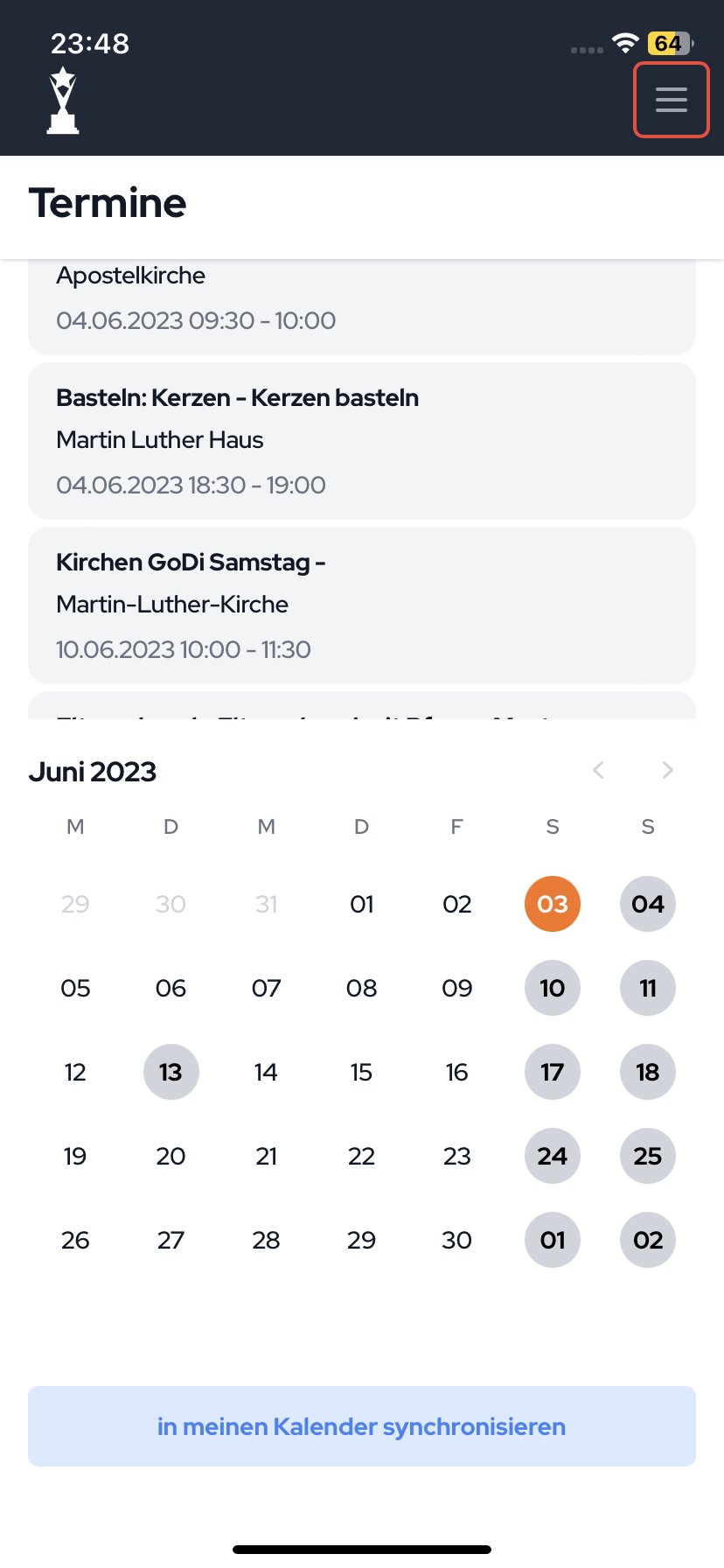This screenshot has height=1568, width=724.
Task: Tap June 18 in the calendar
Action: pos(647,1072)
